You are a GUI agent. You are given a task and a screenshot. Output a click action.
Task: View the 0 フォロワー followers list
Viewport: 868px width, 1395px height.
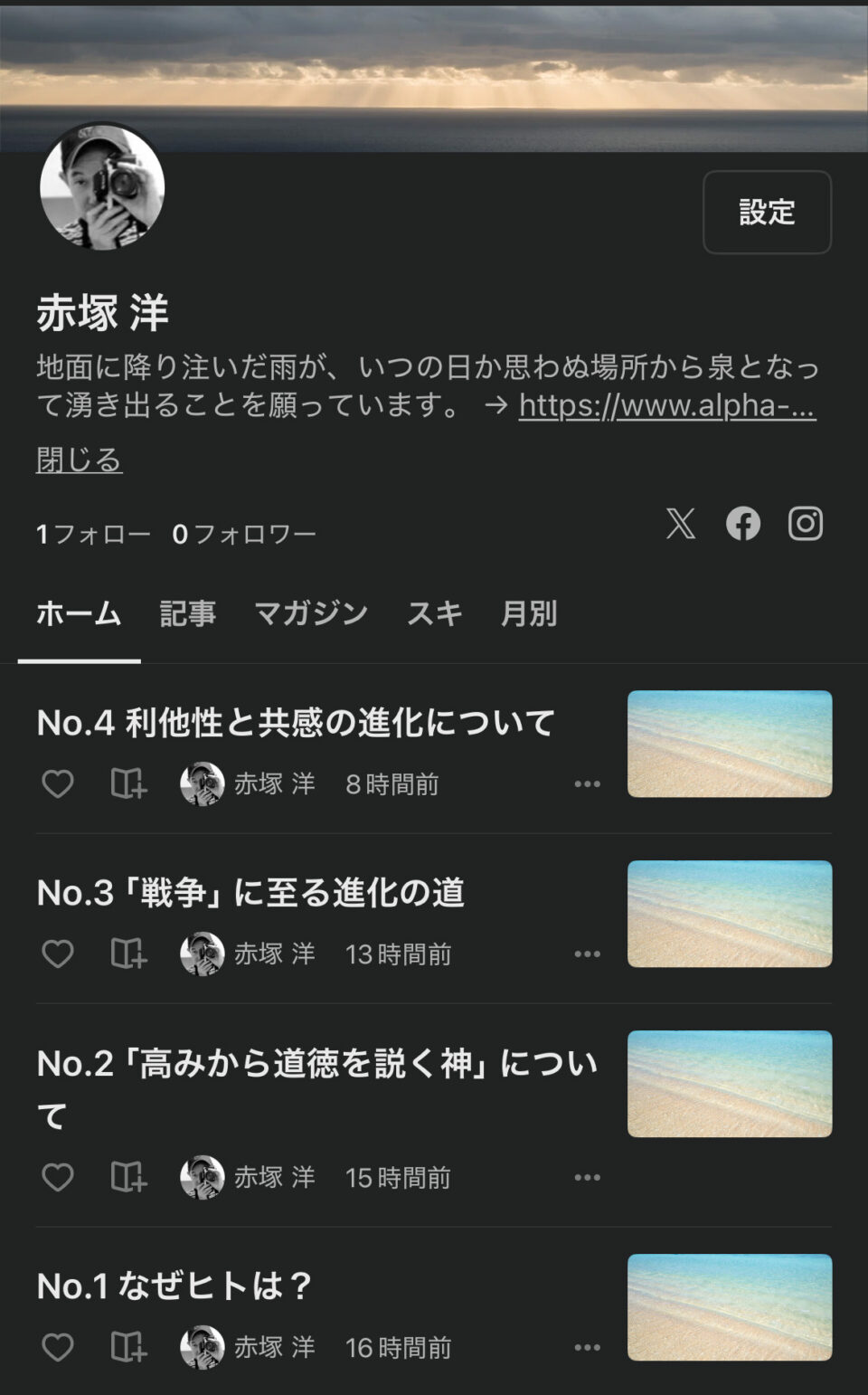[244, 534]
